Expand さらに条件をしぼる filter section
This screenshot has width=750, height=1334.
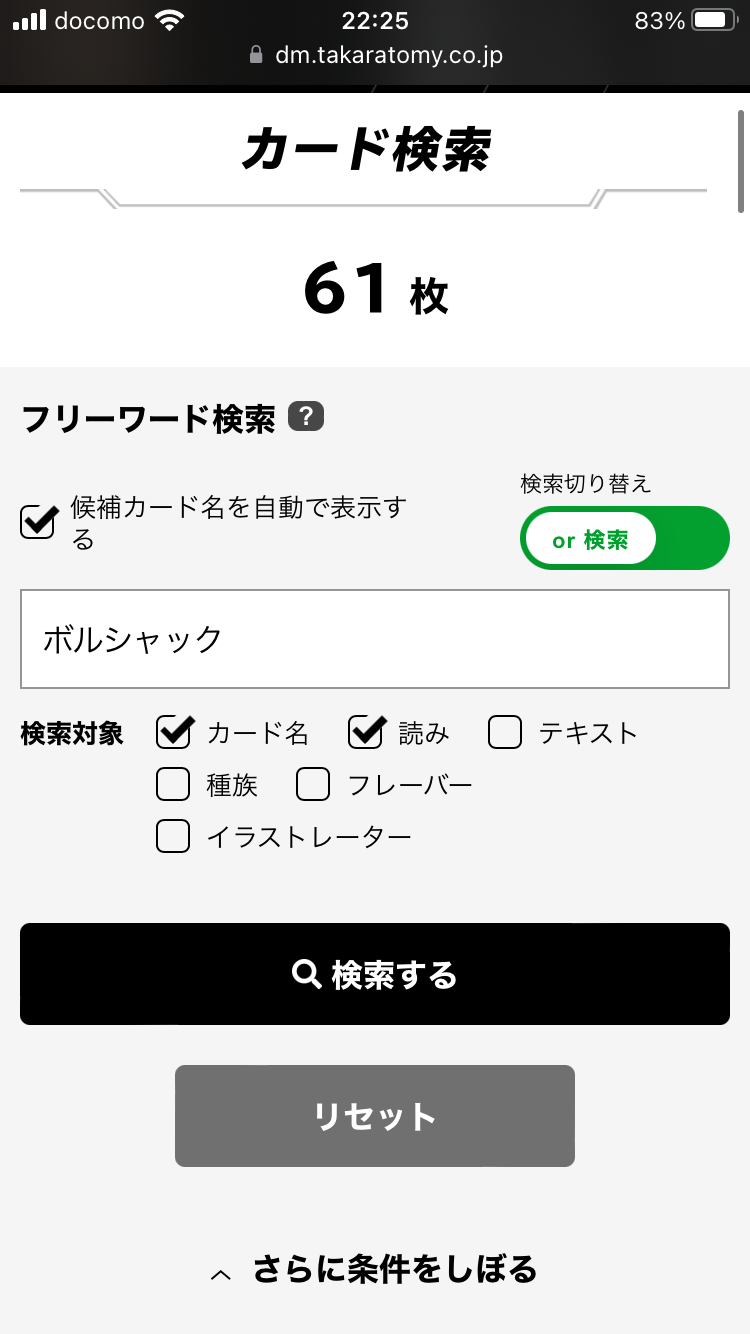click(x=374, y=1270)
